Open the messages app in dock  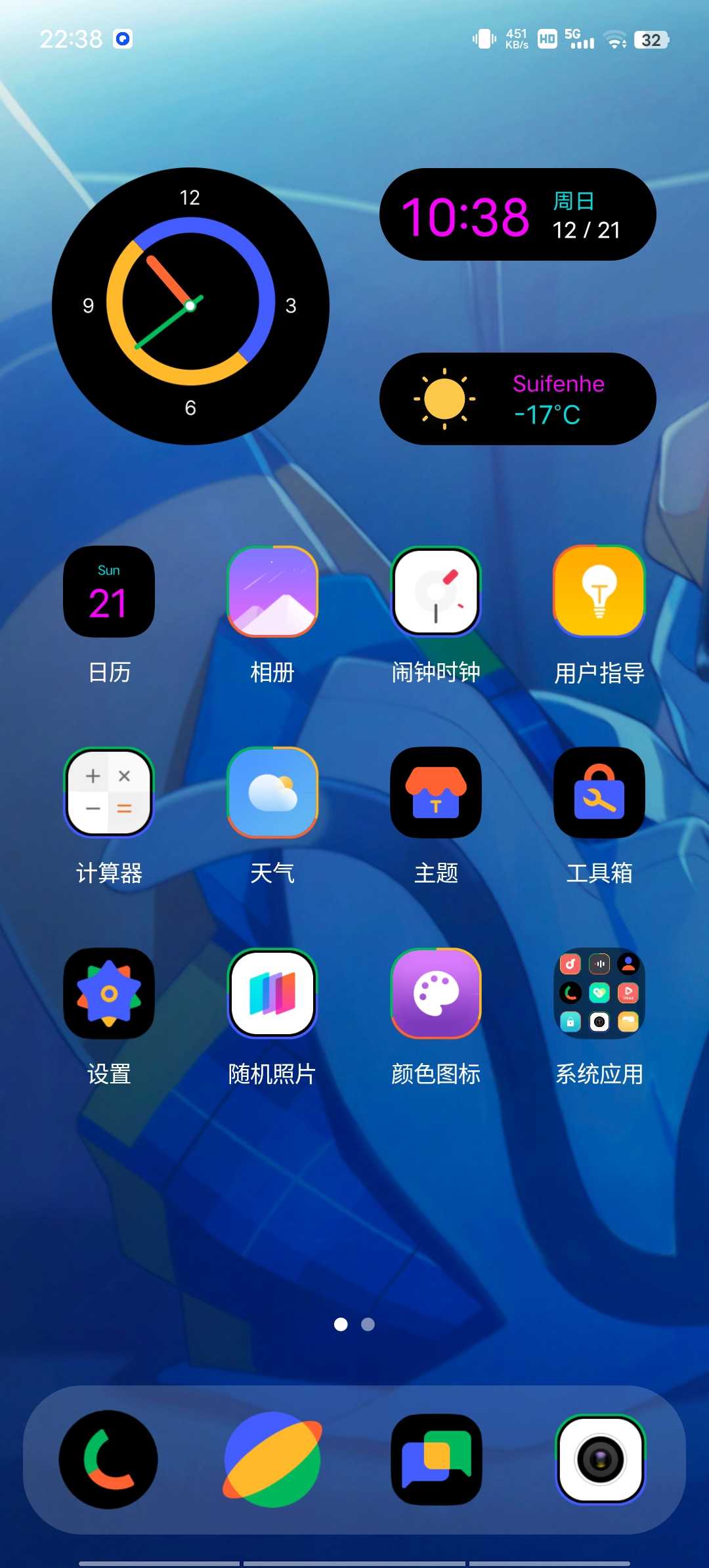click(436, 1460)
